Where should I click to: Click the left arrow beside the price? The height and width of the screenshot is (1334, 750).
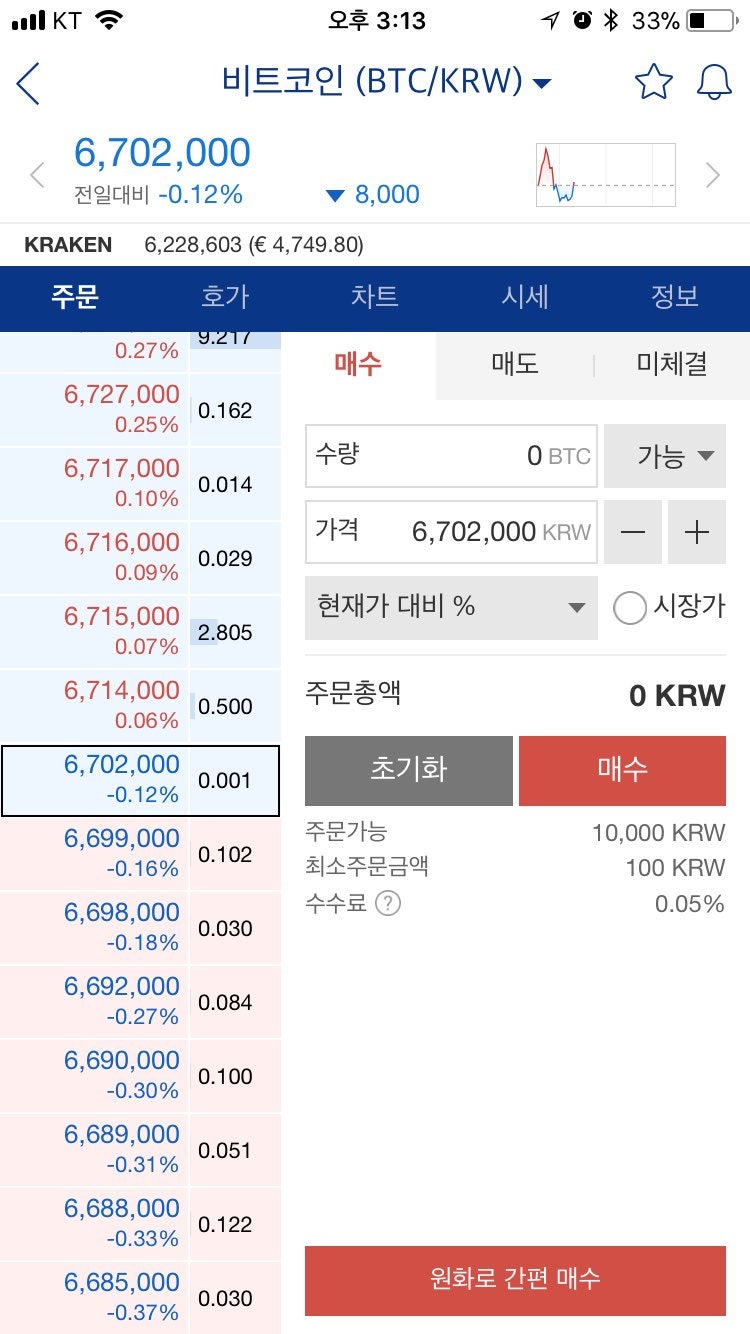coord(37,175)
